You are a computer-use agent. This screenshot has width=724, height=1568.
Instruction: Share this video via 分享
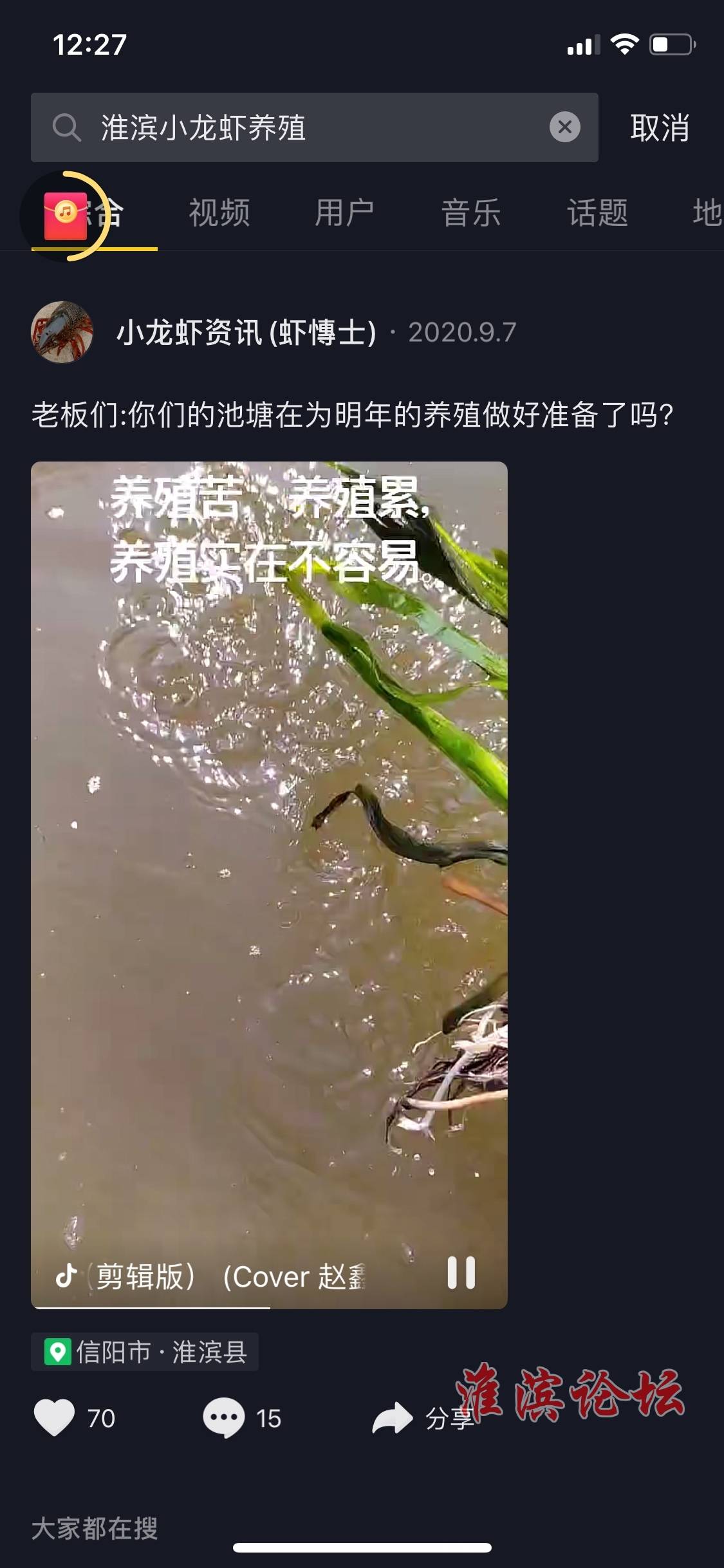click(x=393, y=1418)
